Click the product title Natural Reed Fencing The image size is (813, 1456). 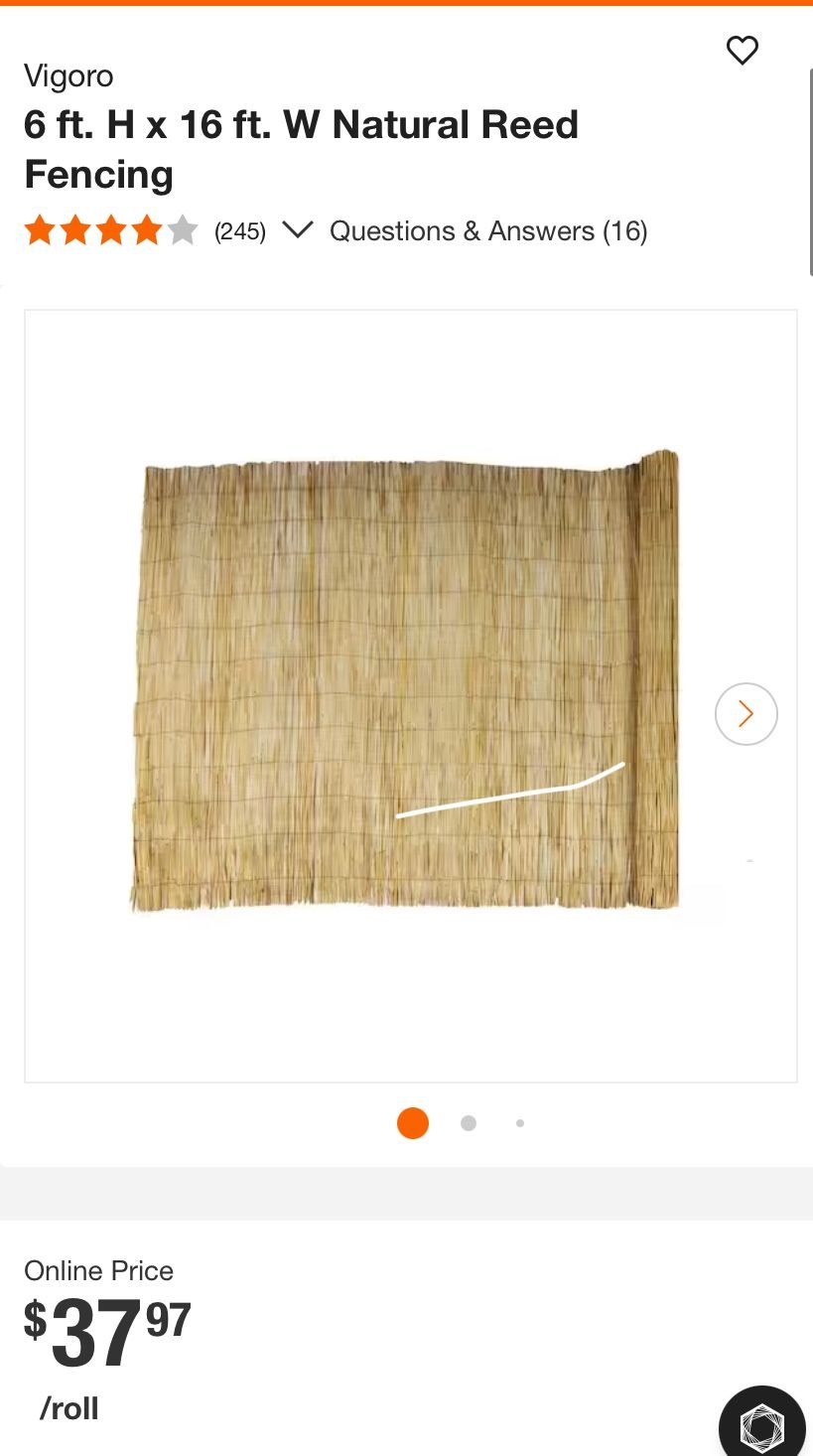[302, 148]
